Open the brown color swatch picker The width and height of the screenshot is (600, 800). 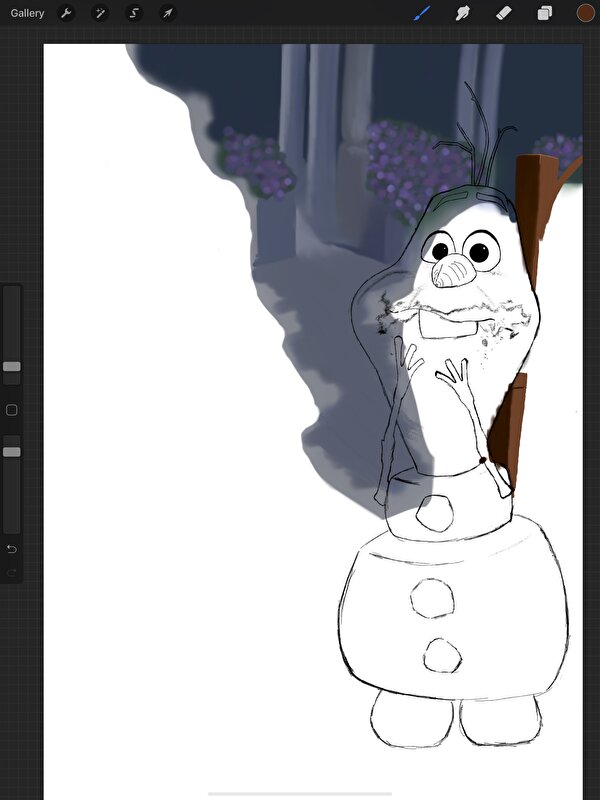coord(585,13)
